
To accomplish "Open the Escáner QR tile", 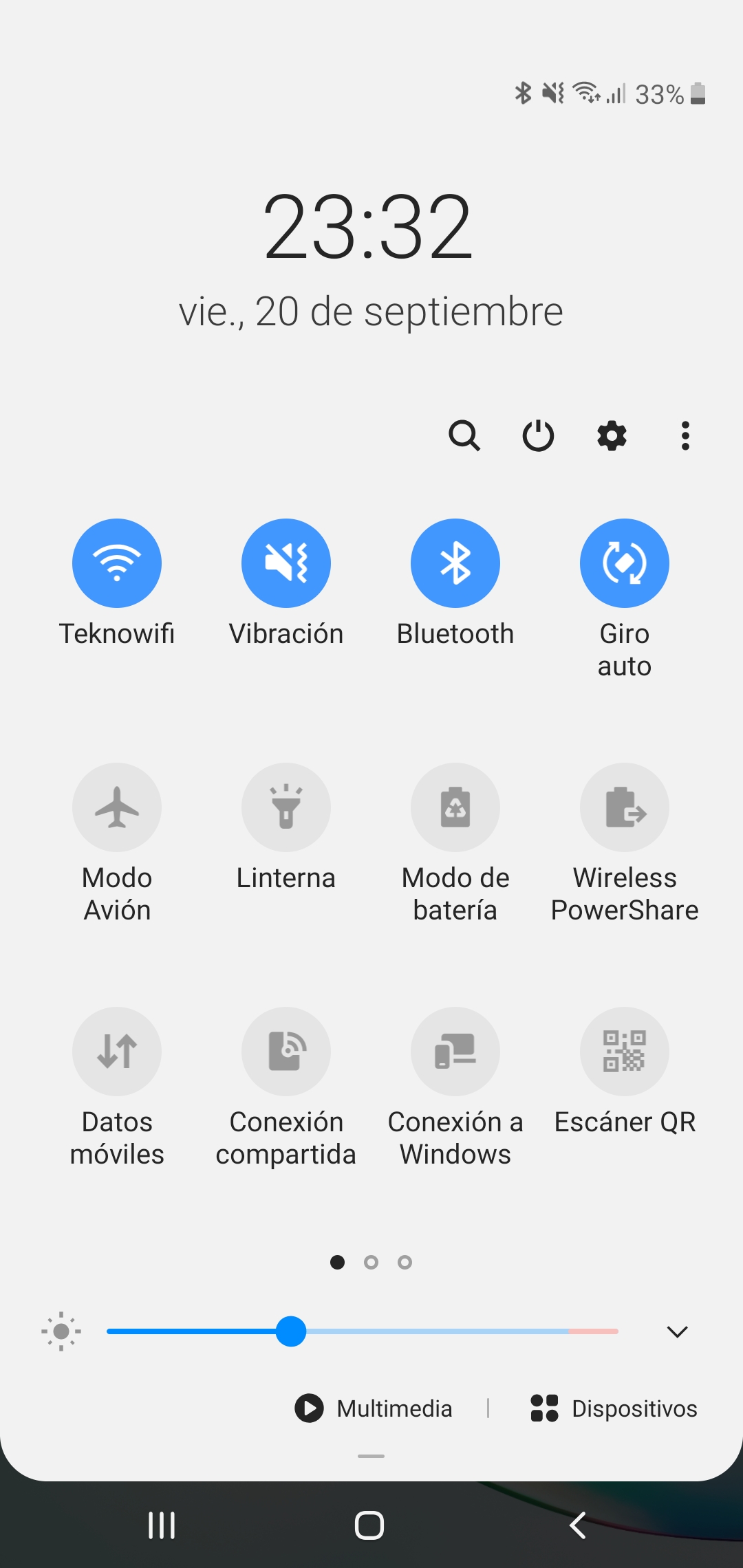I will pyautogui.click(x=625, y=1052).
